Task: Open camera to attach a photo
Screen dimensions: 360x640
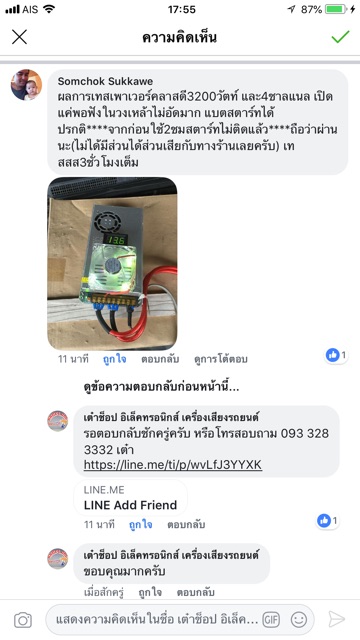Action: tap(23, 620)
